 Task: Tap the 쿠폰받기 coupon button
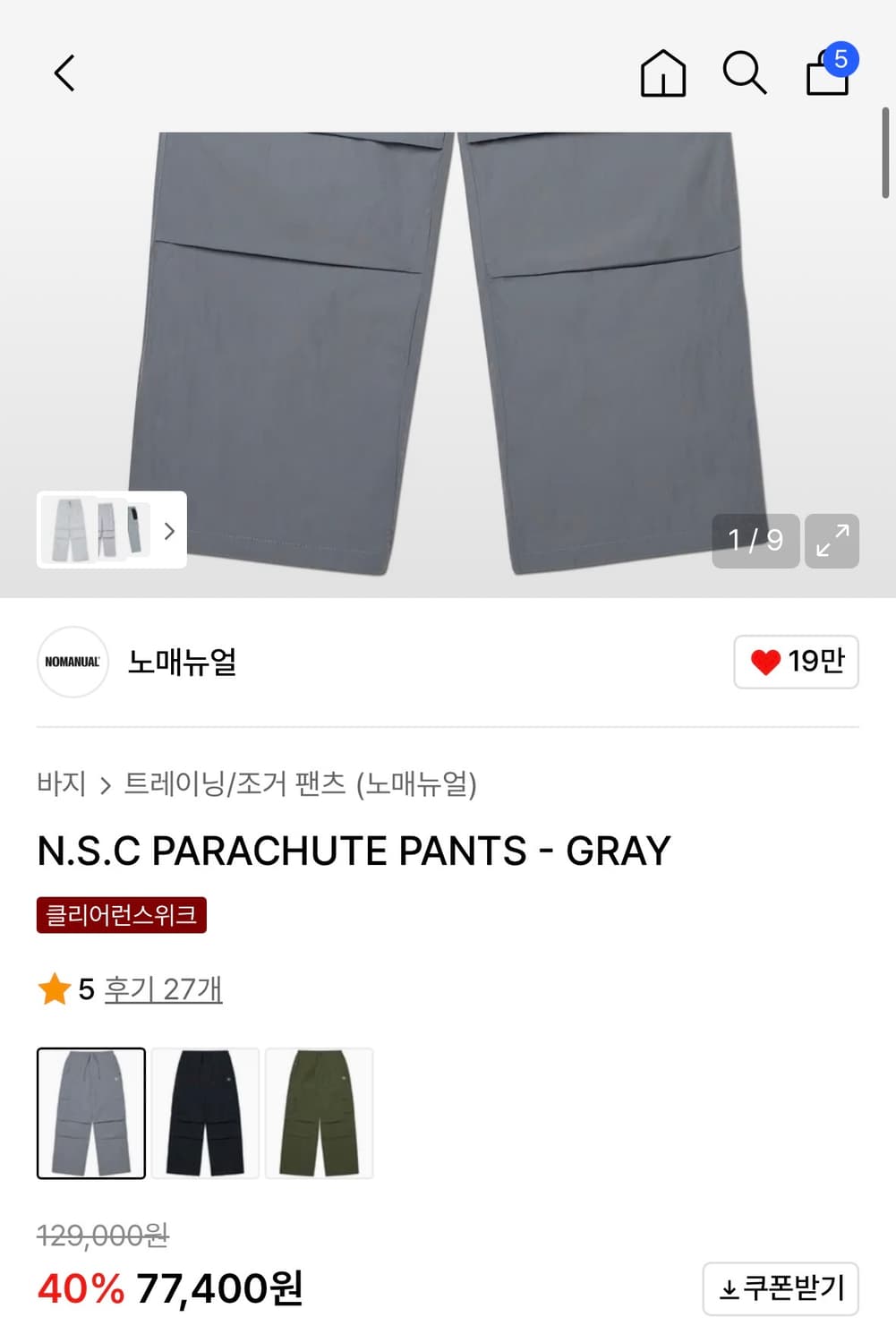pos(779,1289)
